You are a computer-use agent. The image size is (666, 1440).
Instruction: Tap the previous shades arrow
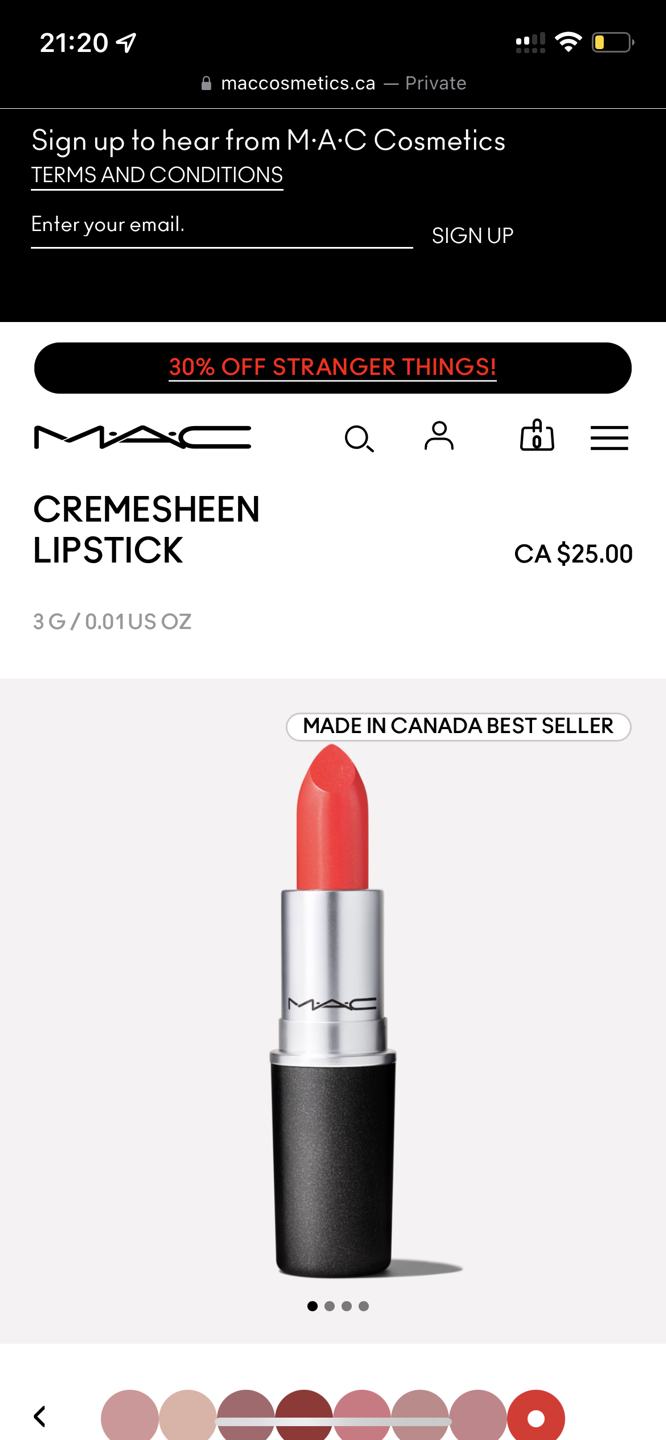pos(40,1416)
